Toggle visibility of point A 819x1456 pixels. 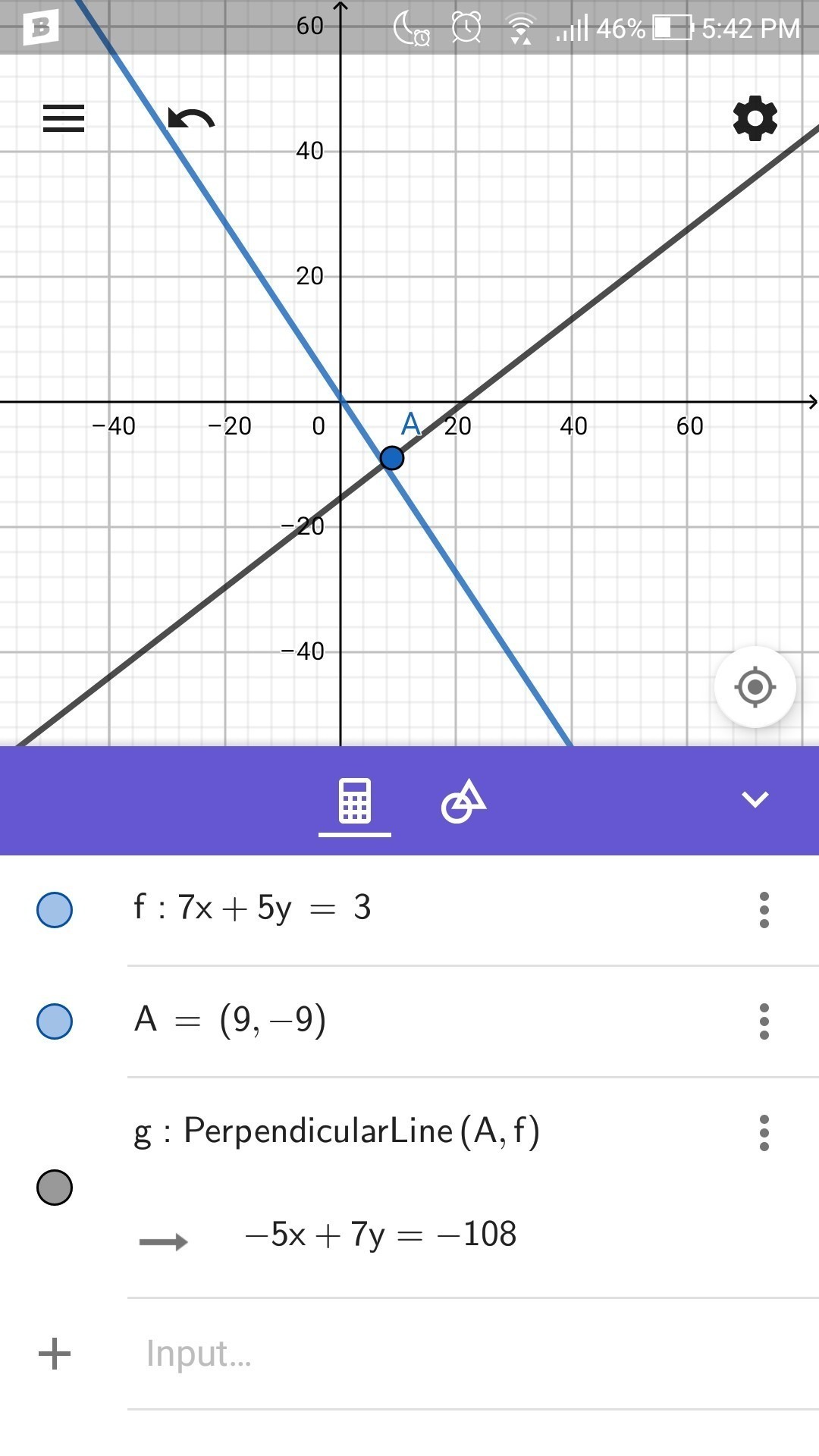55,1021
